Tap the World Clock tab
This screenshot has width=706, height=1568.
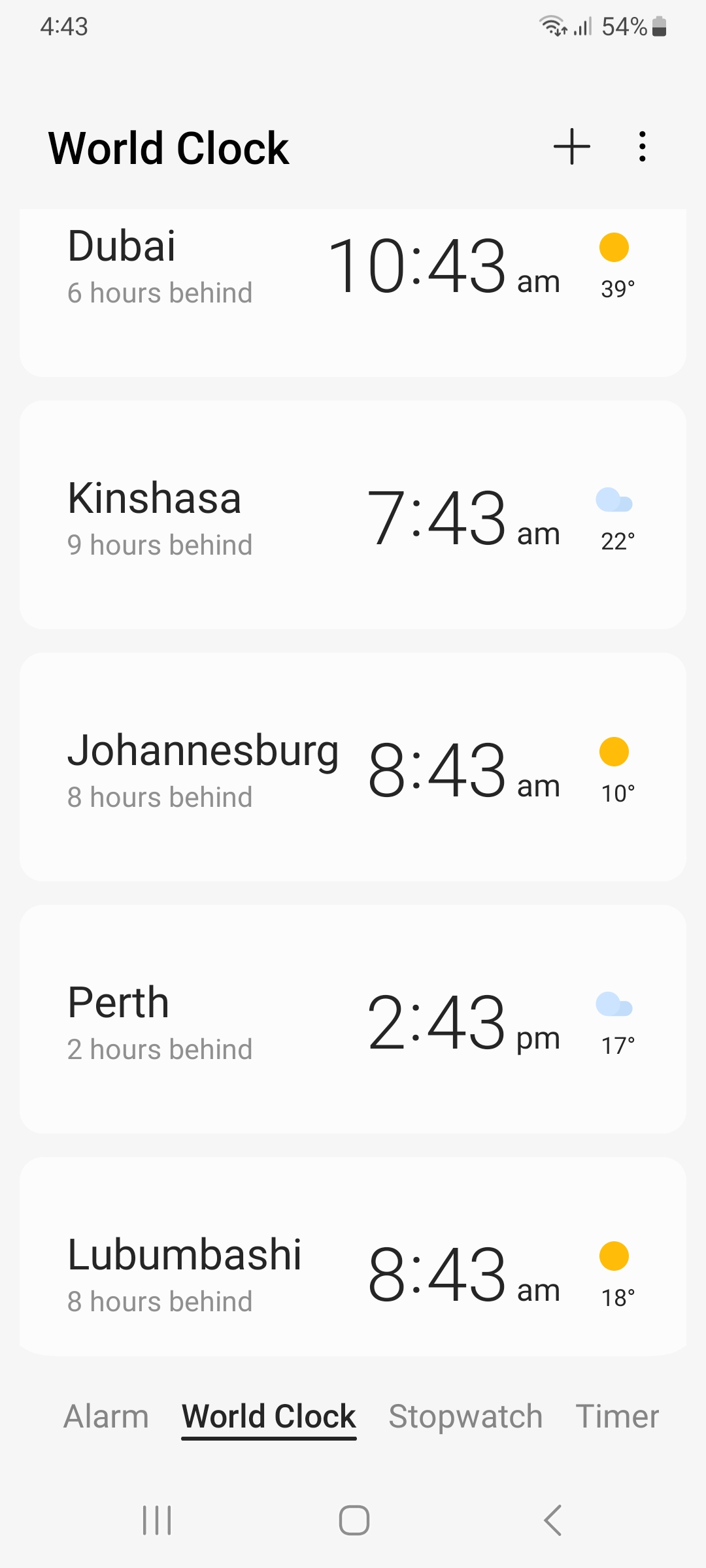(269, 1416)
